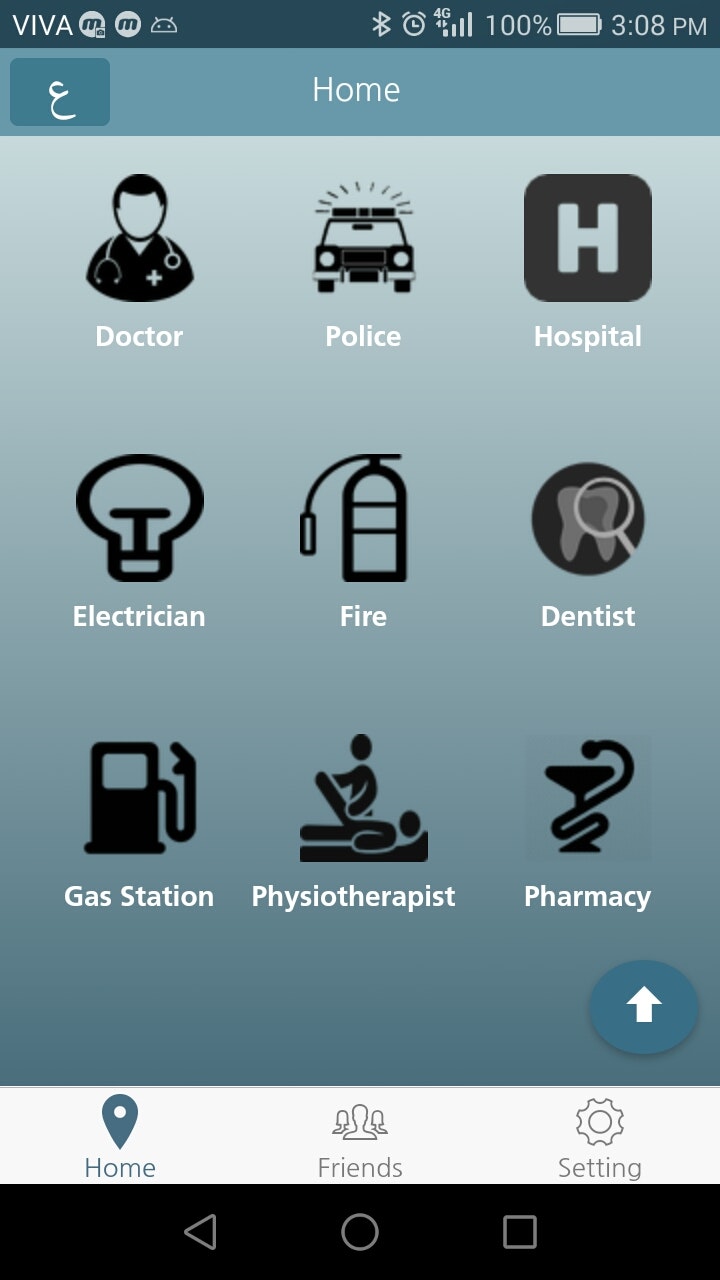Select the Doctor service icon
Image resolution: width=720 pixels, height=1280 pixels.
coord(139,238)
